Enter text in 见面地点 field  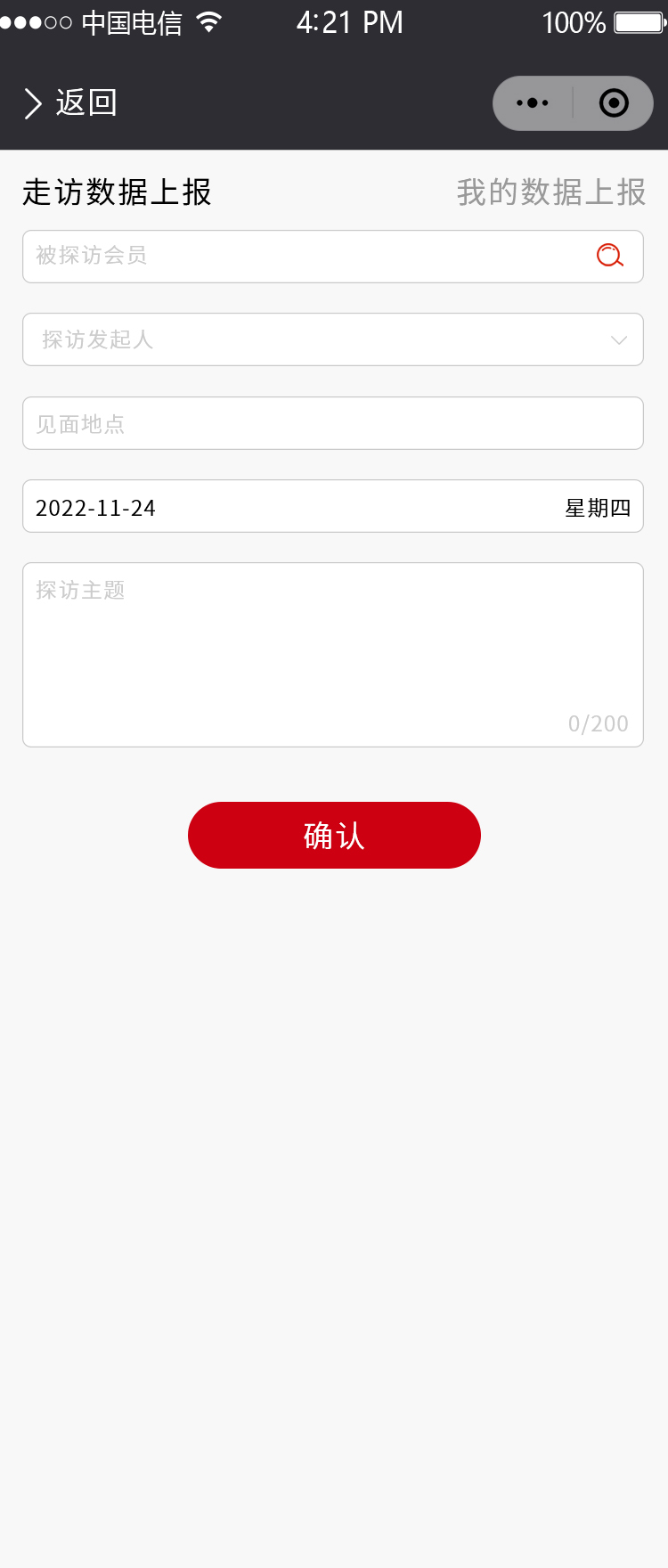click(x=333, y=423)
